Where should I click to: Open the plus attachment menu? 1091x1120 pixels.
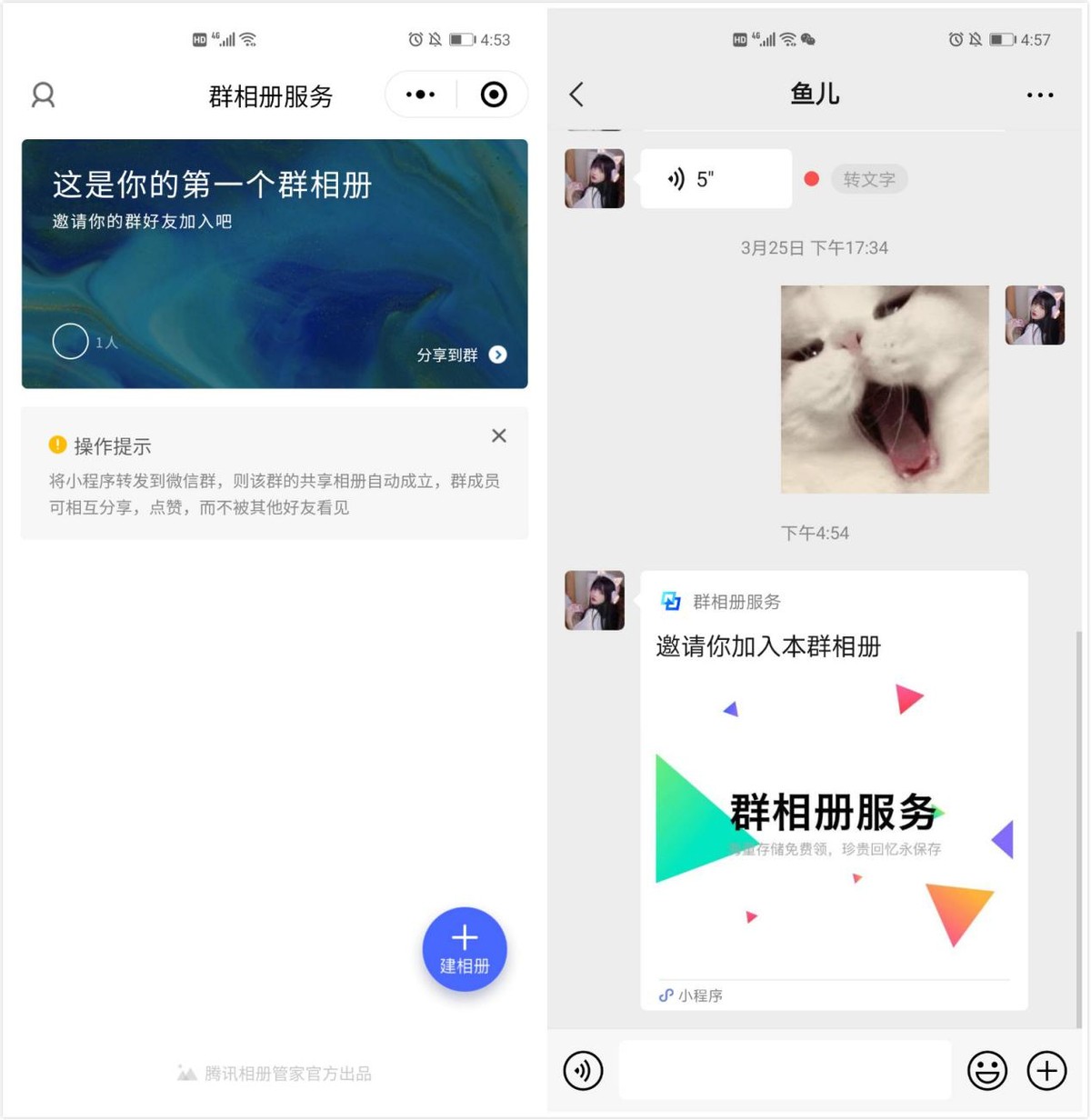point(1046,1070)
